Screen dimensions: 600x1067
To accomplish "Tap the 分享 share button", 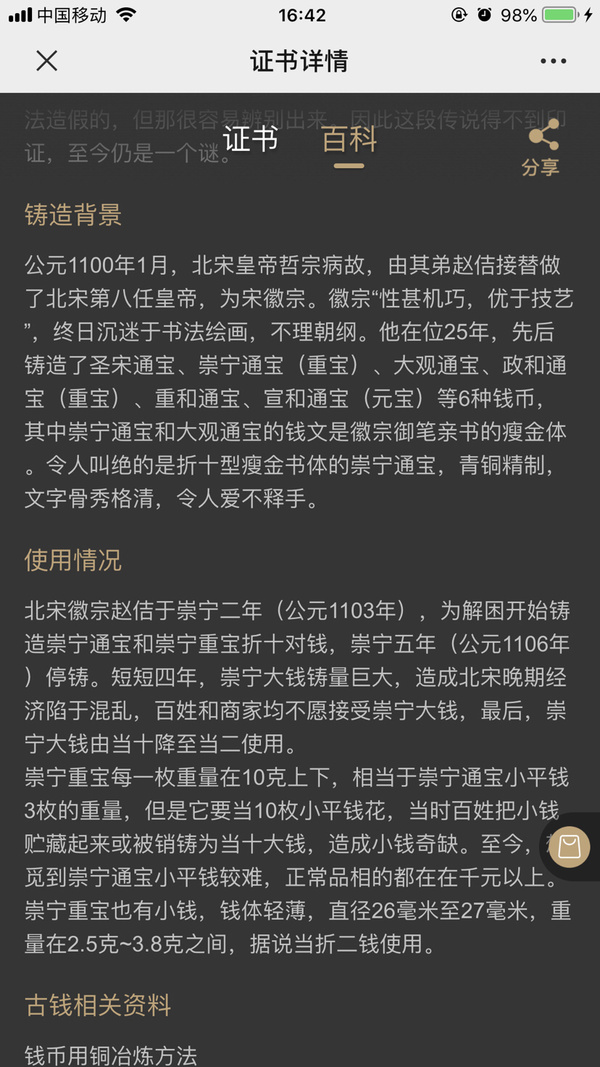I will click(x=541, y=149).
